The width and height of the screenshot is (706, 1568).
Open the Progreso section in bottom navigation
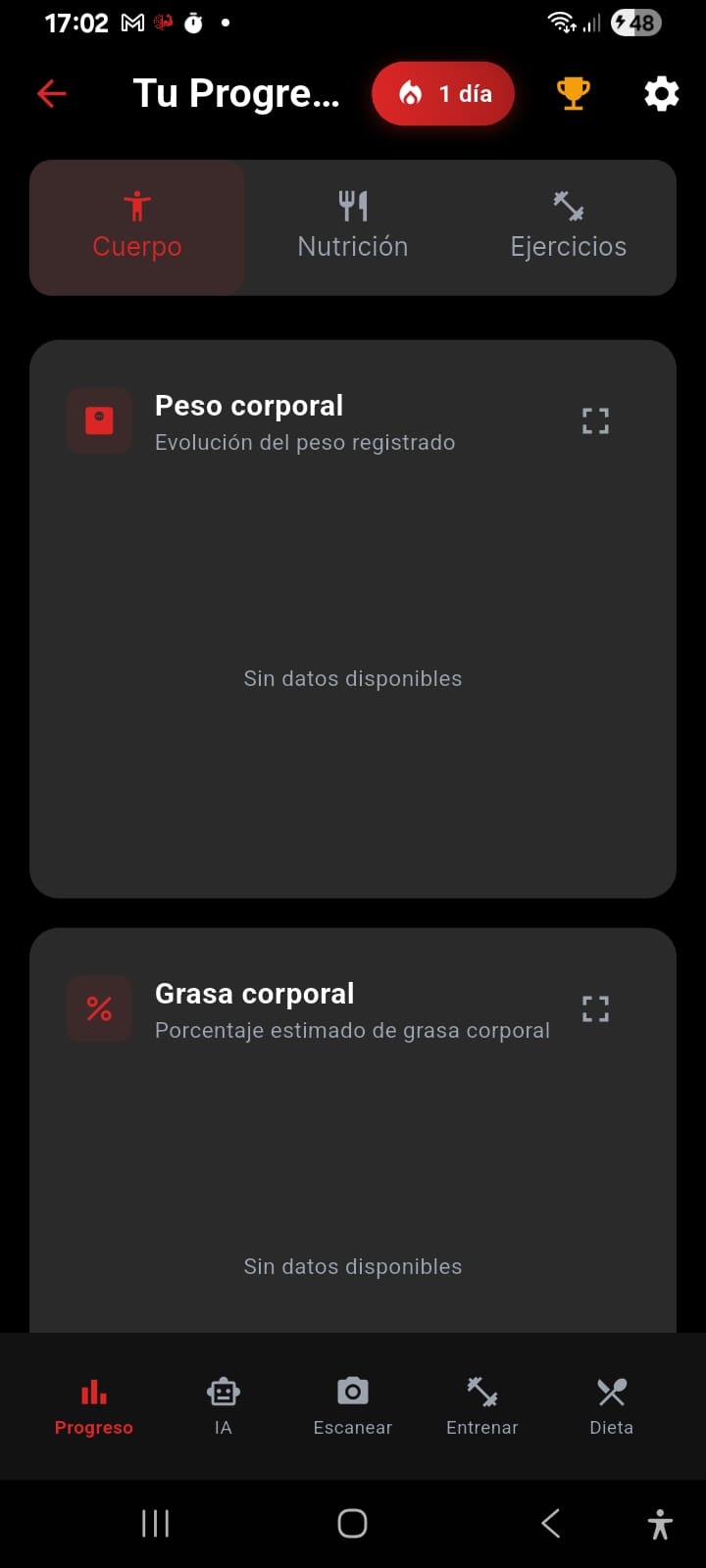[x=94, y=1405]
